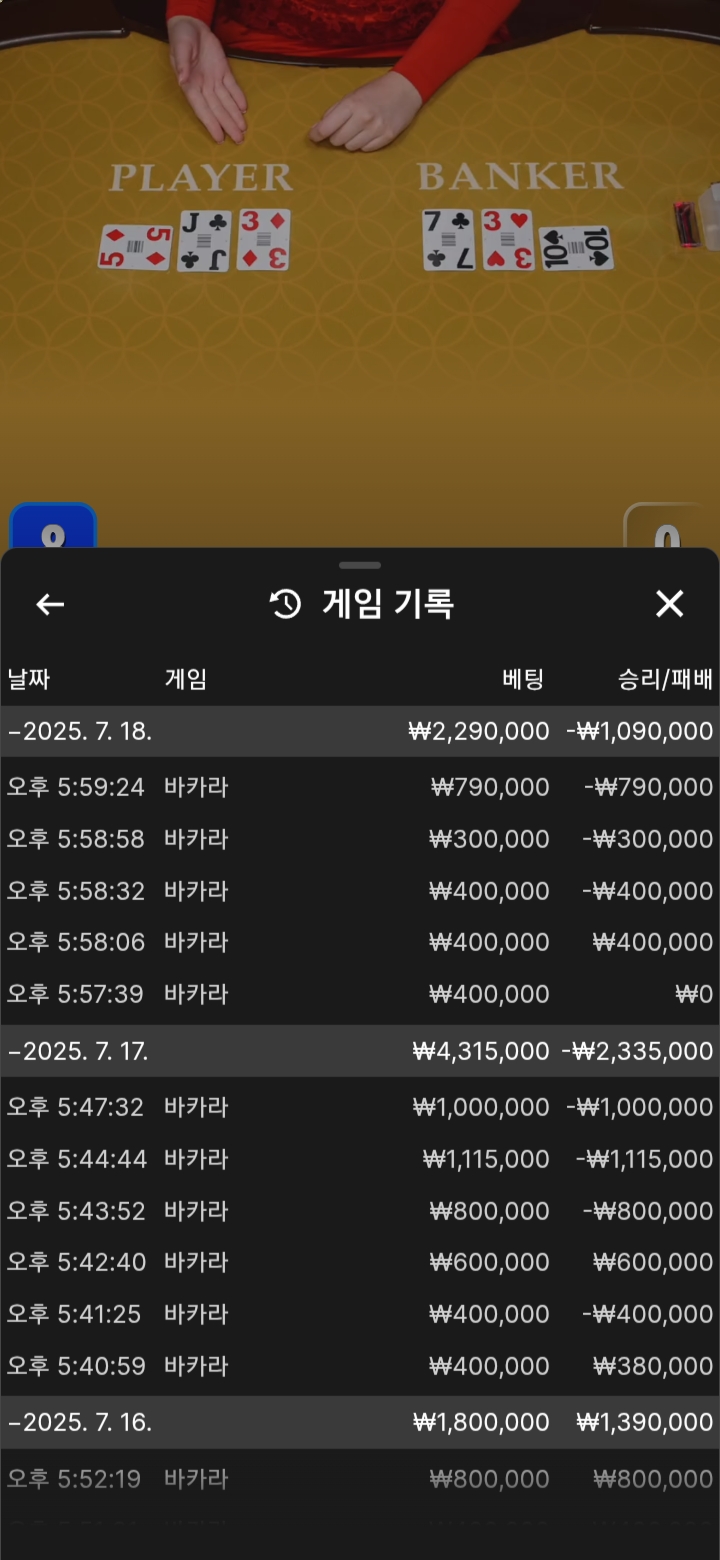Go back from game history panel

pyautogui.click(x=50, y=604)
